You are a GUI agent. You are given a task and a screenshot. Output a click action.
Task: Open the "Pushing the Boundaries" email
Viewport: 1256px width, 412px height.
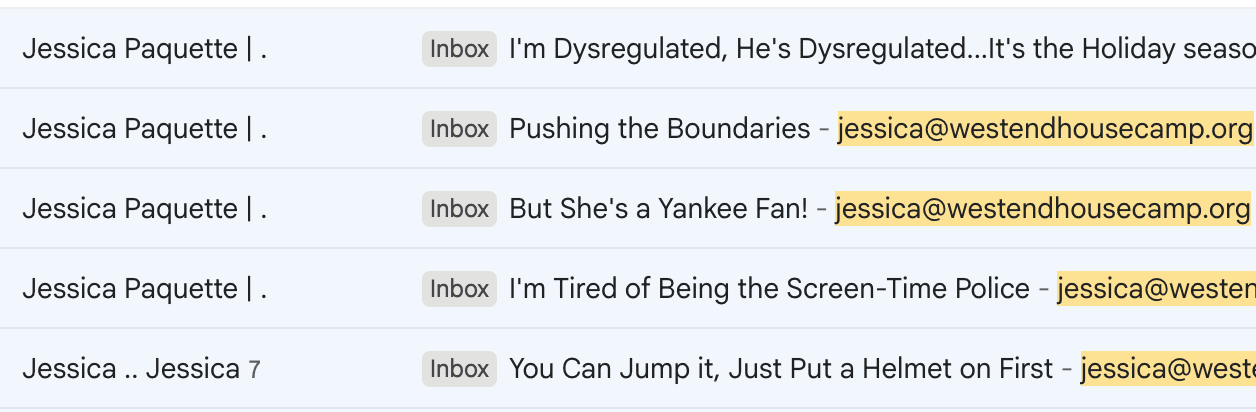(660, 129)
